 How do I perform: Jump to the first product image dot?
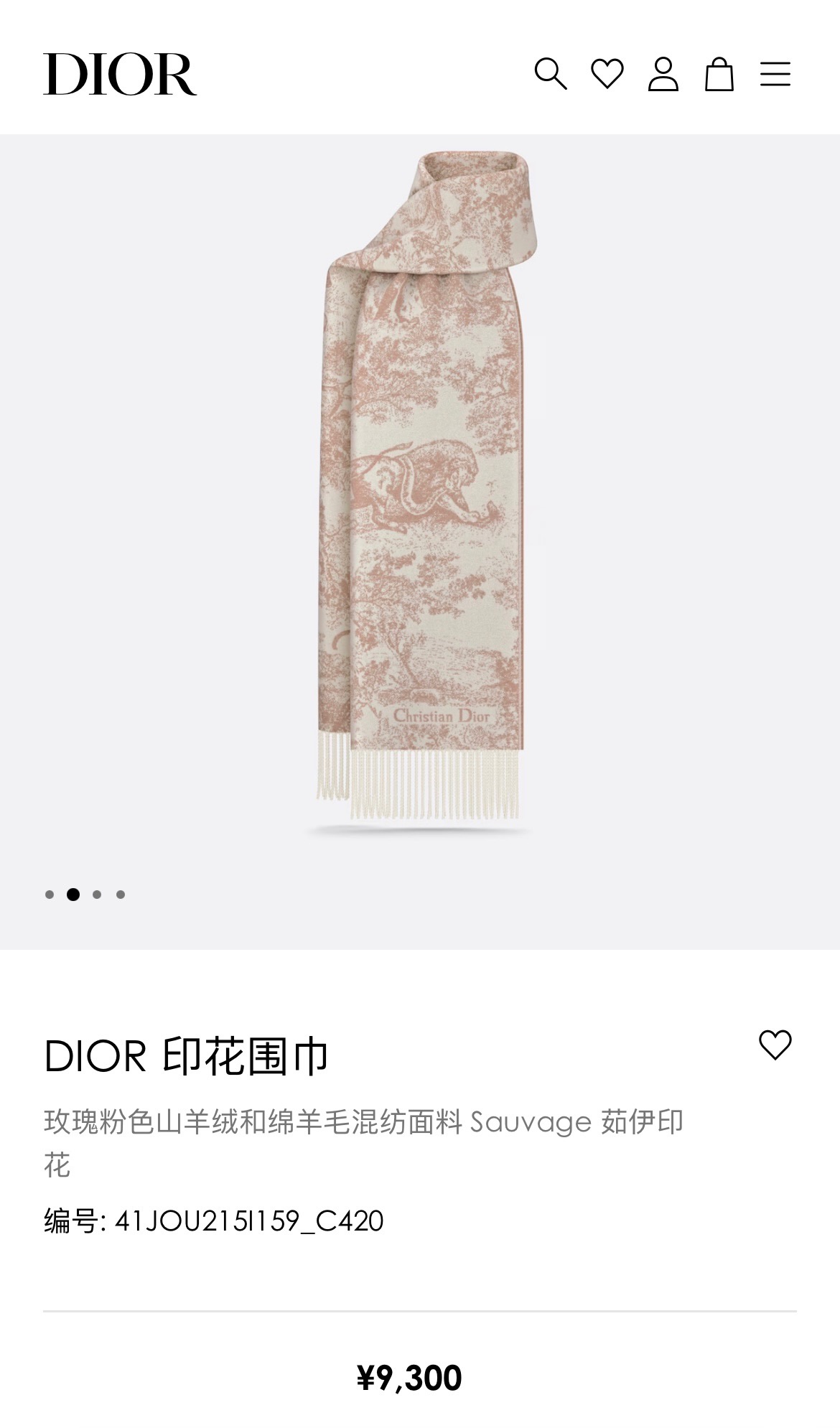pos(50,895)
